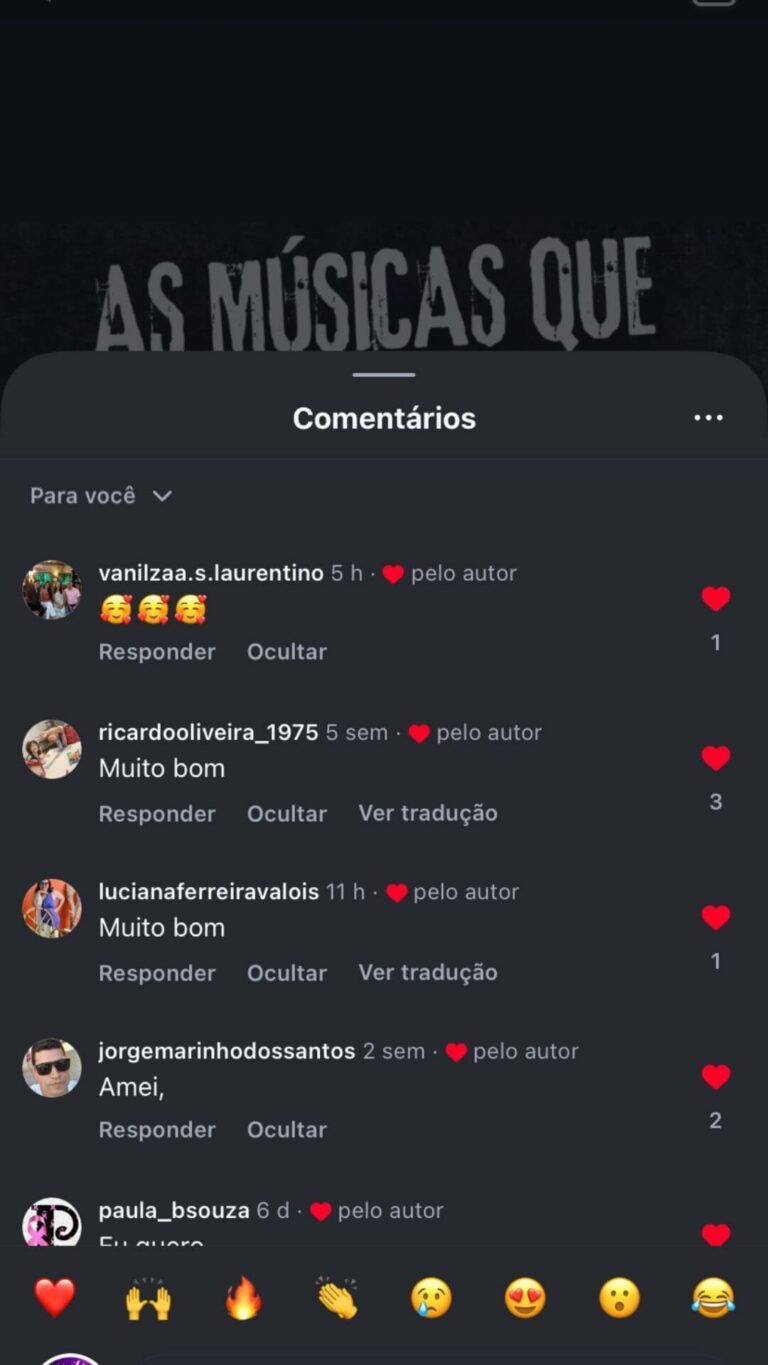The height and width of the screenshot is (1365, 768).
Task: Open ricardooliveira_1975's profile picture
Action: click(x=52, y=749)
